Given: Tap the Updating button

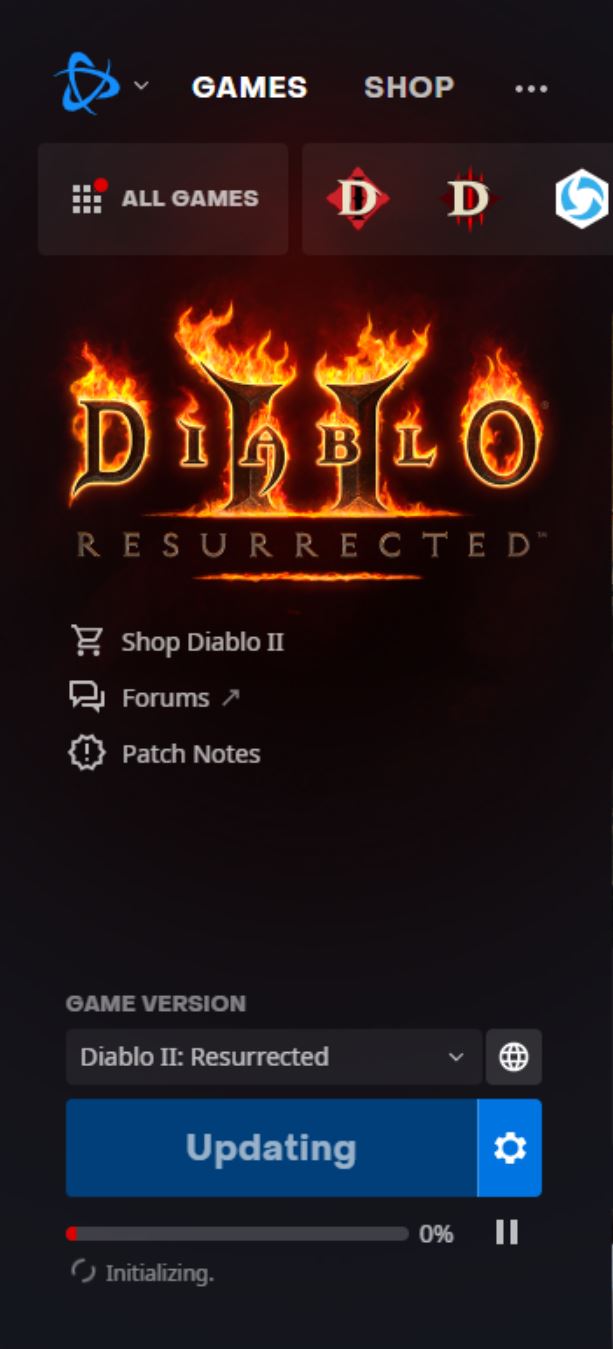Looking at the screenshot, I should [x=271, y=1148].
